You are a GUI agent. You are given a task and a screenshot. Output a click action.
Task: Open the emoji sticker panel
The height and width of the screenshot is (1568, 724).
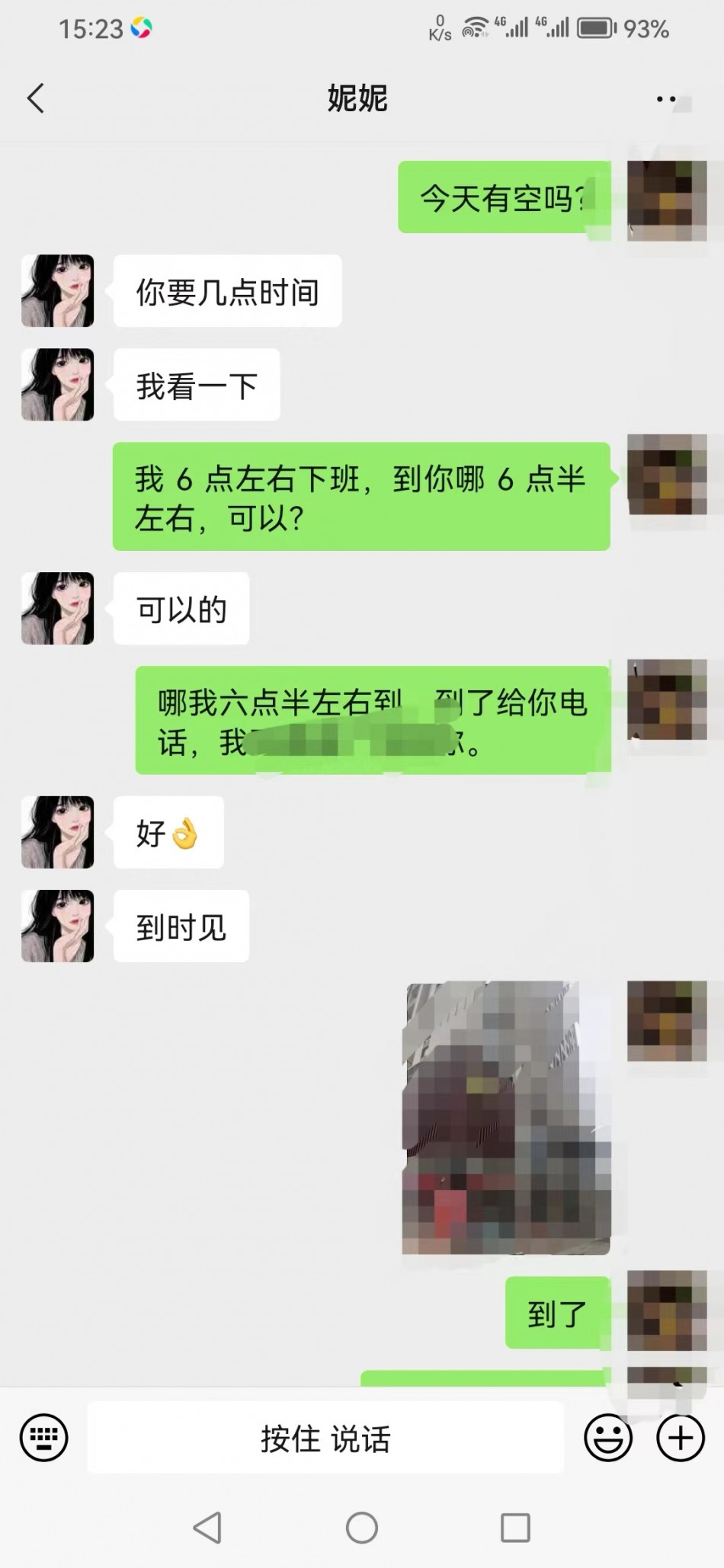pyautogui.click(x=607, y=1438)
